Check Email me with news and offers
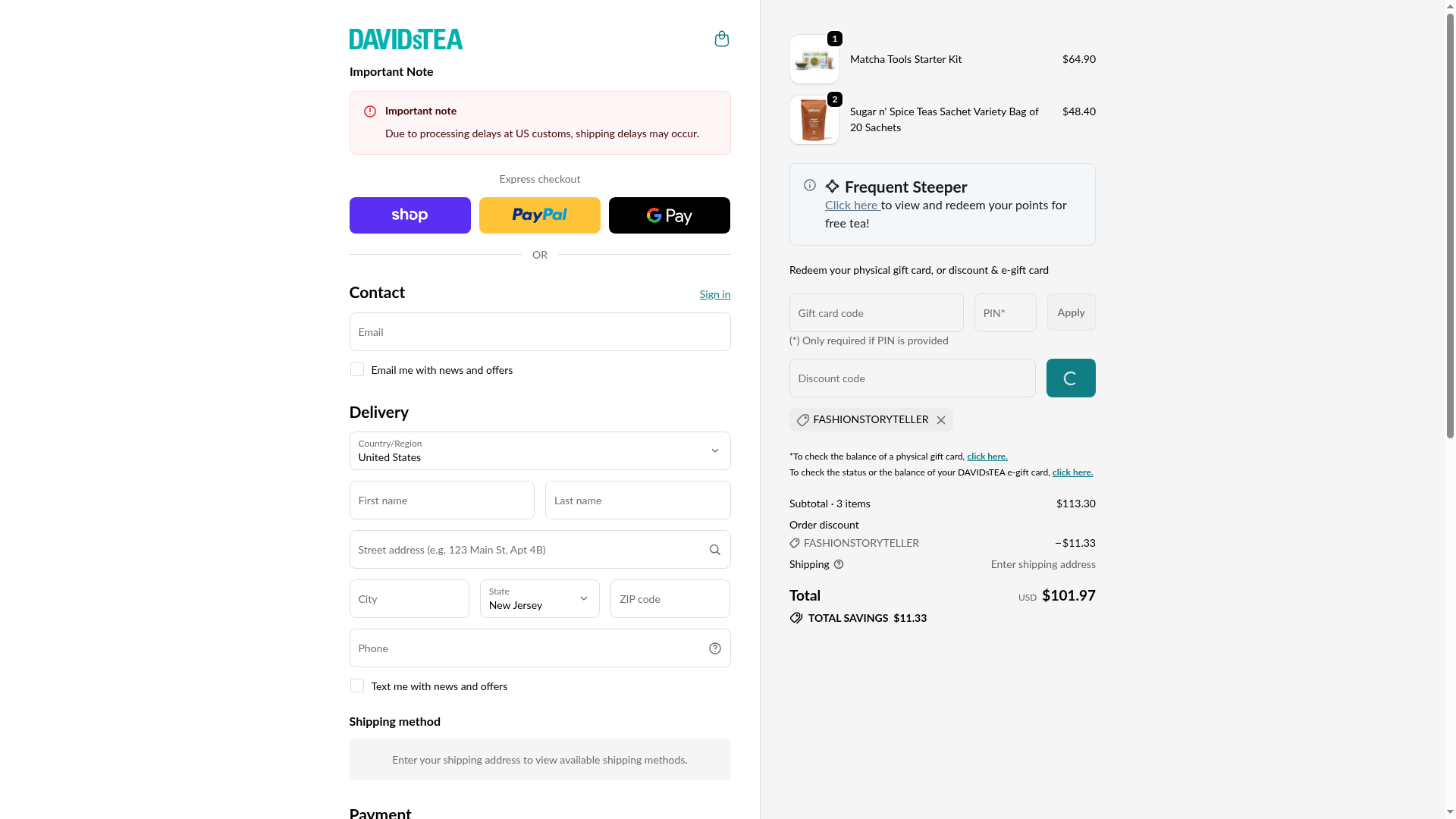This screenshot has height=819, width=1456. pyautogui.click(x=357, y=370)
